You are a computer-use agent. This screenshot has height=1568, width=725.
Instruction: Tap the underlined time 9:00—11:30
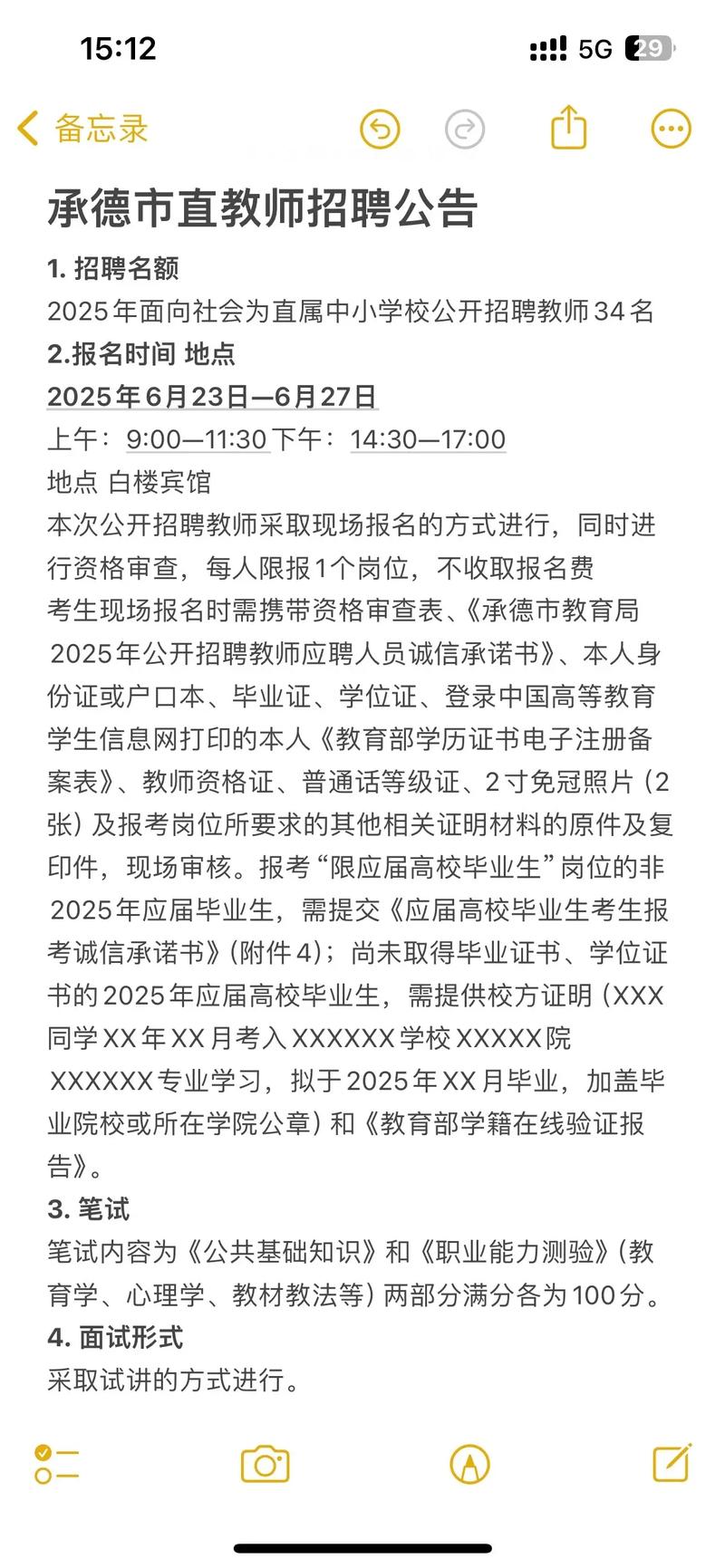click(197, 439)
